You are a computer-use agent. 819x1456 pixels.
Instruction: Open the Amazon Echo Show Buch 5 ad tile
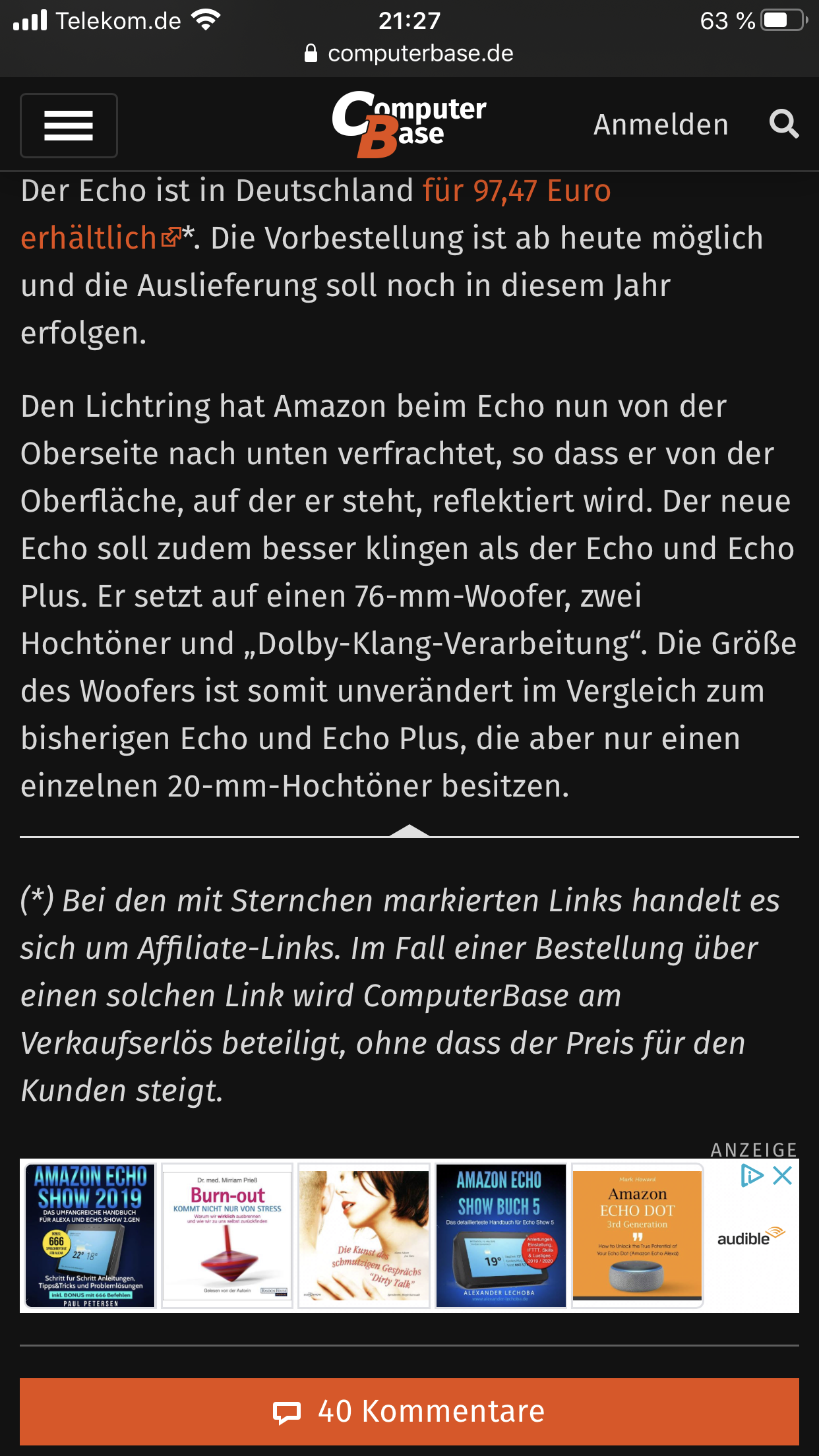[500, 1235]
